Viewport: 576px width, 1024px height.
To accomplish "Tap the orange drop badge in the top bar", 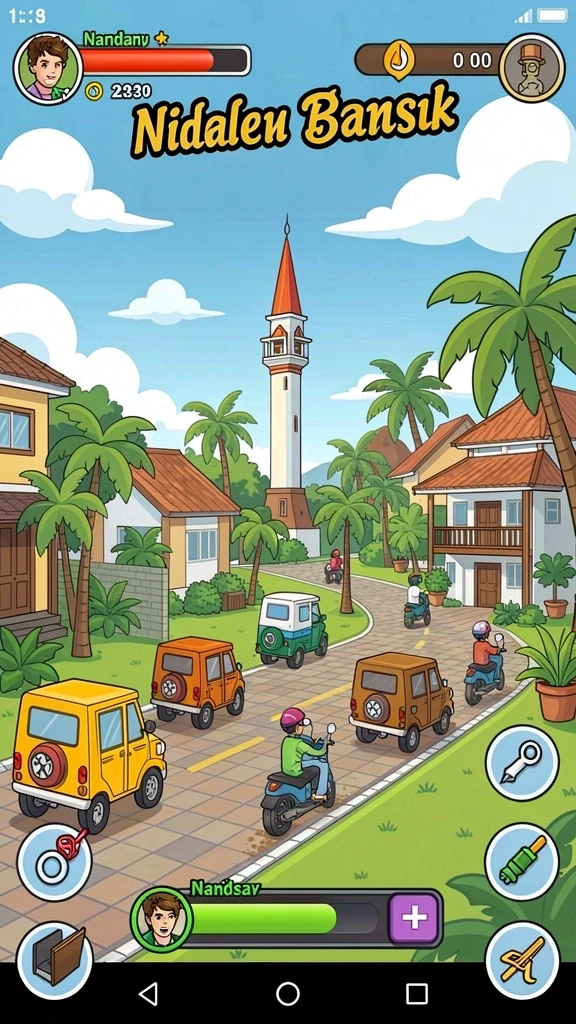I will (399, 60).
